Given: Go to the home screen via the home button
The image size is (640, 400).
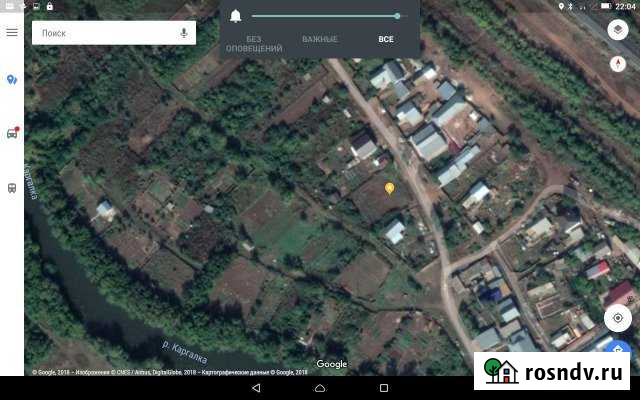Looking at the screenshot, I should [320, 387].
